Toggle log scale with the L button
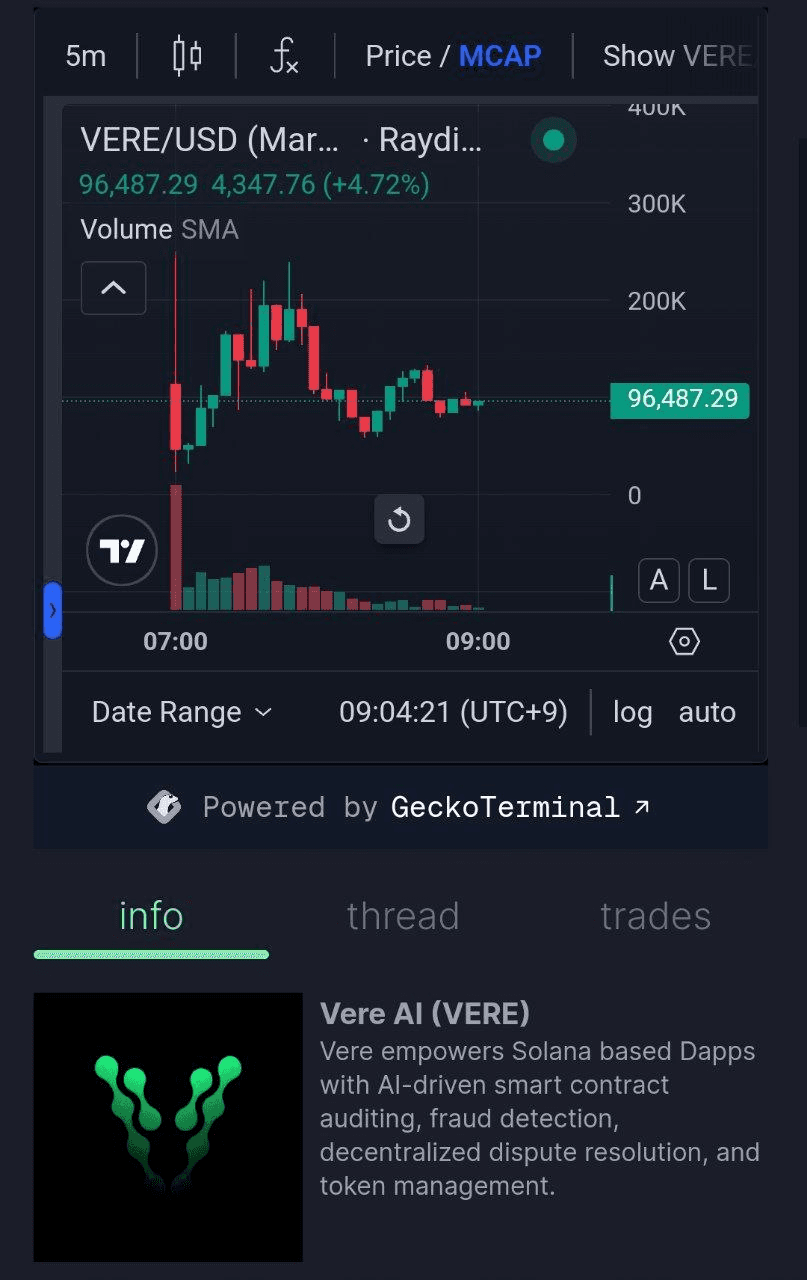This screenshot has height=1280, width=807. (x=709, y=580)
